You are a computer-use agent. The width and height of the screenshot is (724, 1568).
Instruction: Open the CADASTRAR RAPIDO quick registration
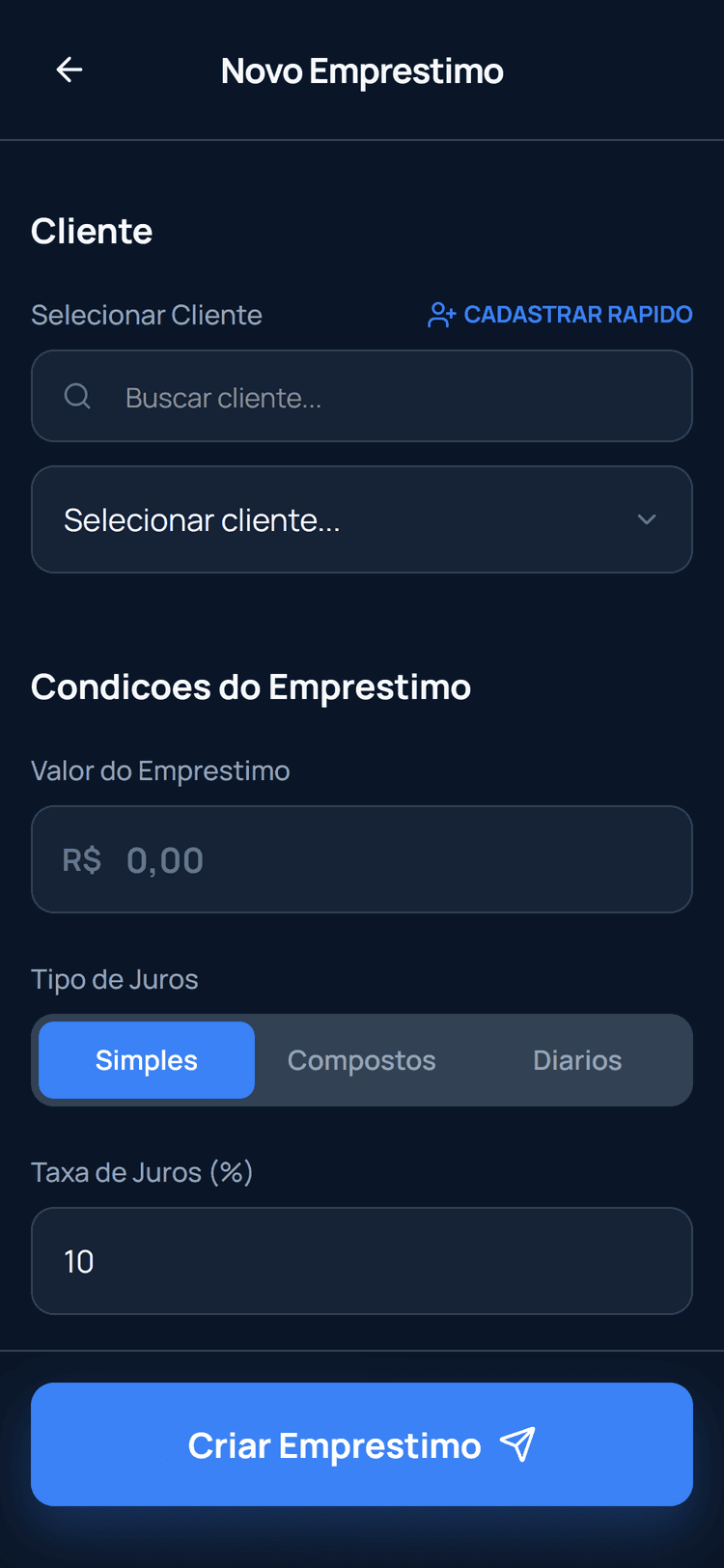[x=577, y=314]
